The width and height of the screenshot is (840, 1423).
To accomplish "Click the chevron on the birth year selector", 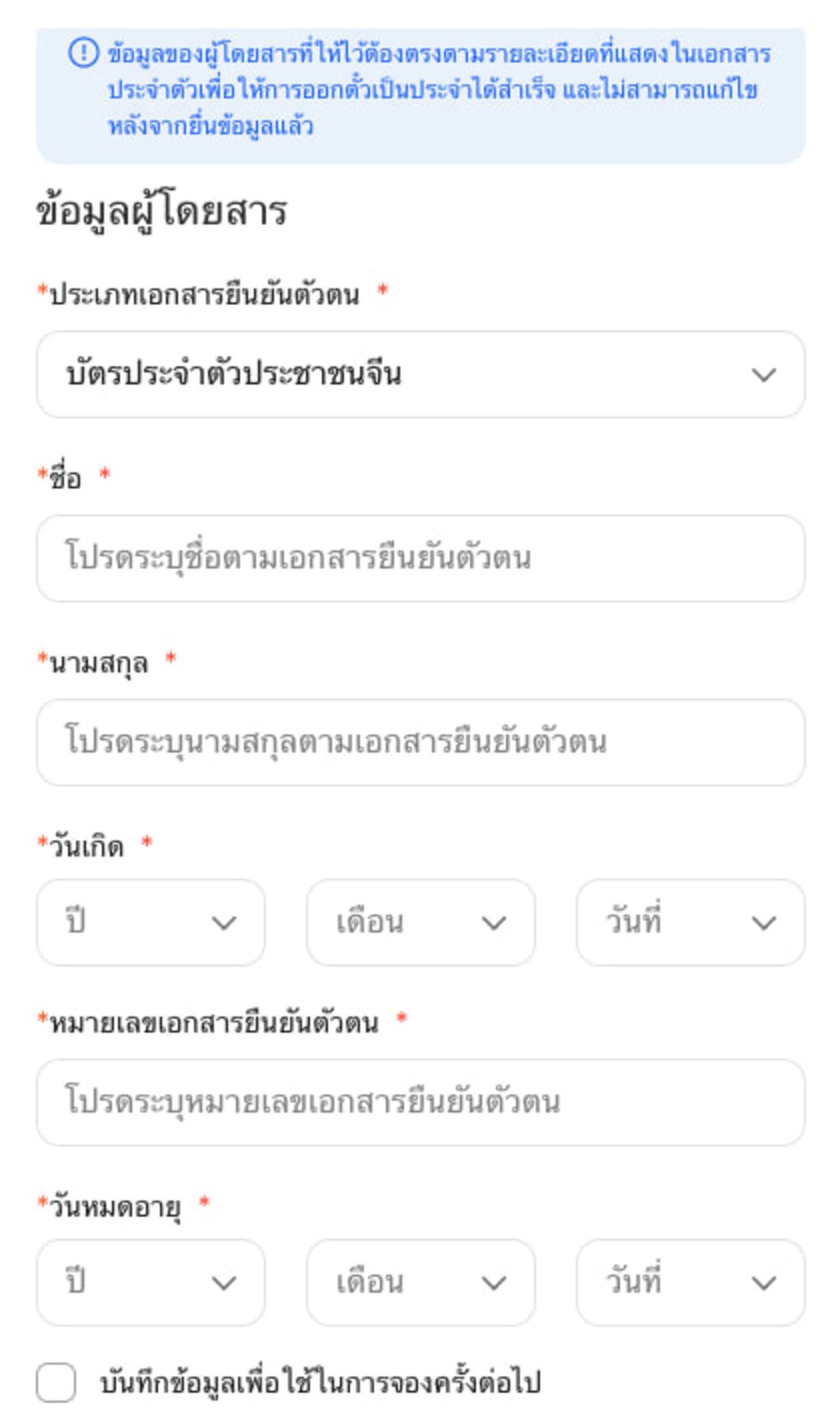I will 225,922.
